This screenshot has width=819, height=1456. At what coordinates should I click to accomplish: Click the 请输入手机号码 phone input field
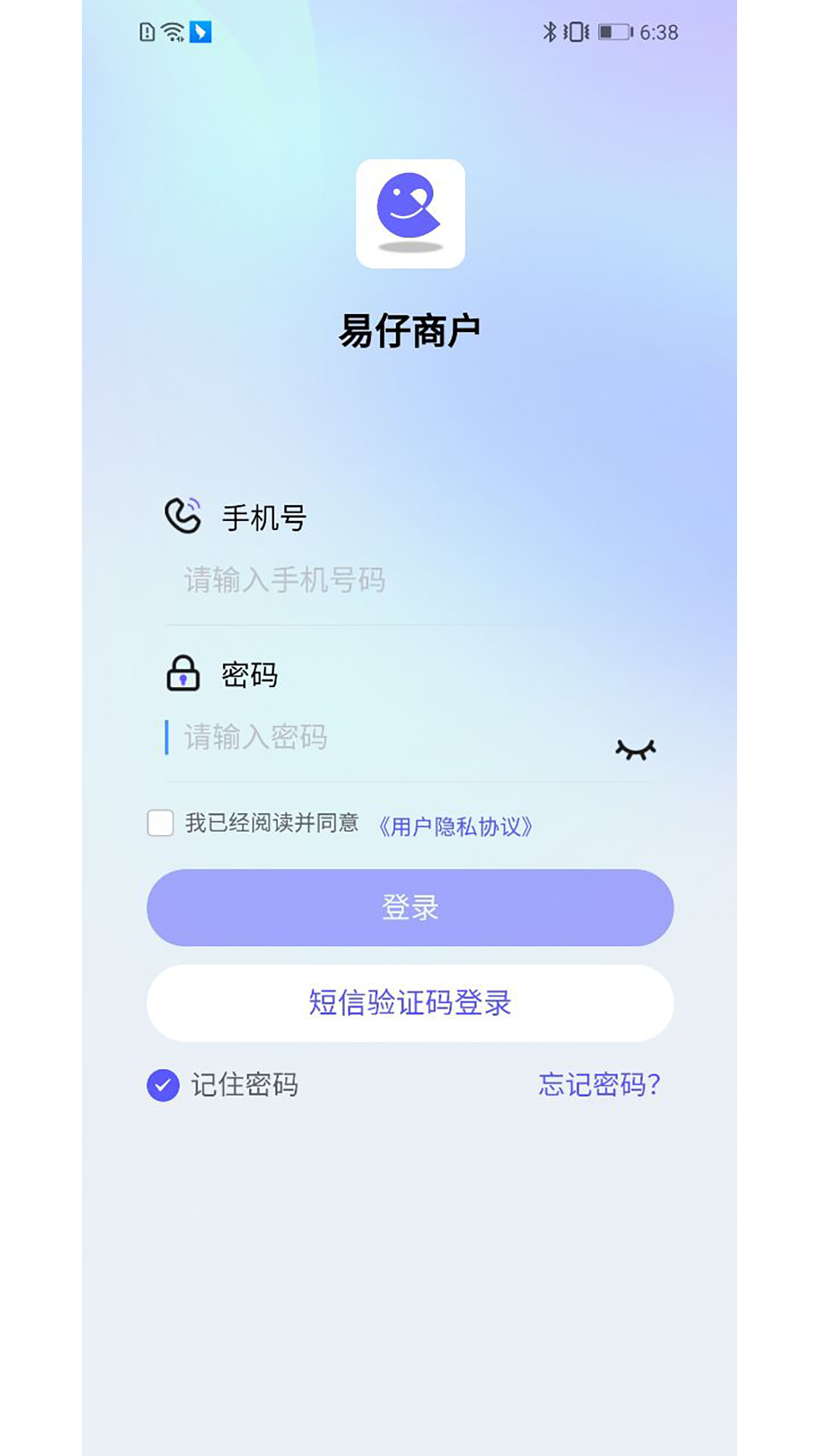tap(341, 580)
